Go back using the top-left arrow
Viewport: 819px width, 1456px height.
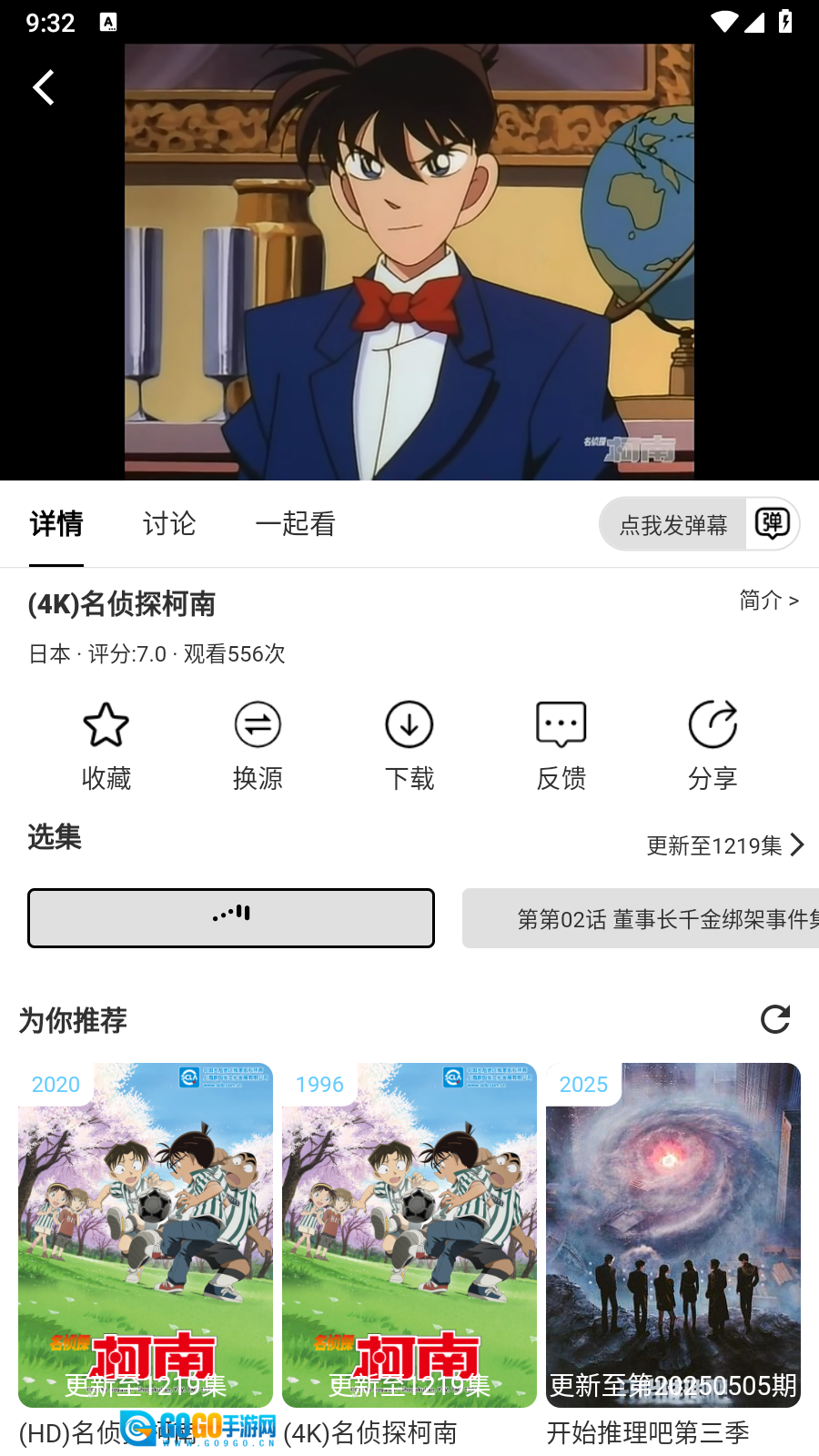coord(44,88)
